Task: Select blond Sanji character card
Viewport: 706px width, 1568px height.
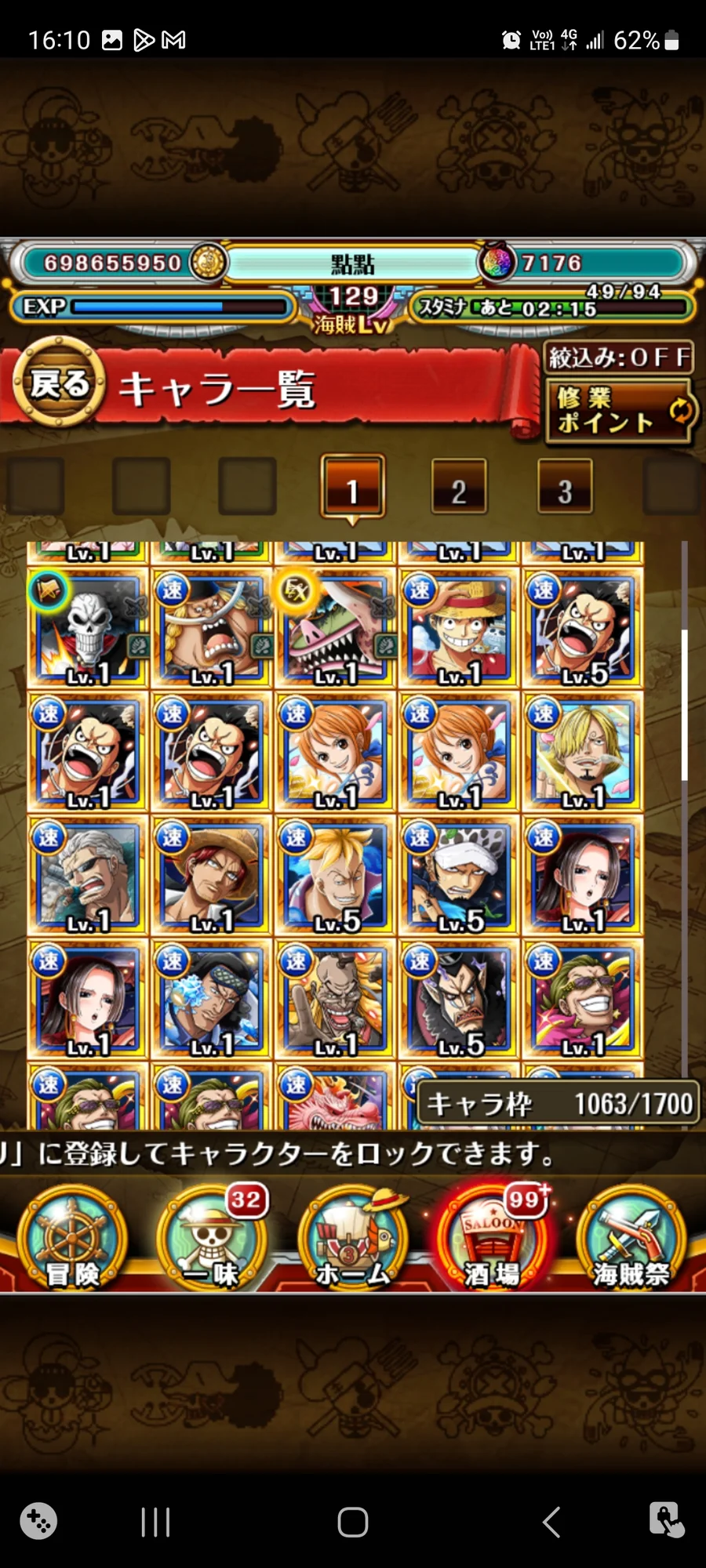Action: (582, 753)
